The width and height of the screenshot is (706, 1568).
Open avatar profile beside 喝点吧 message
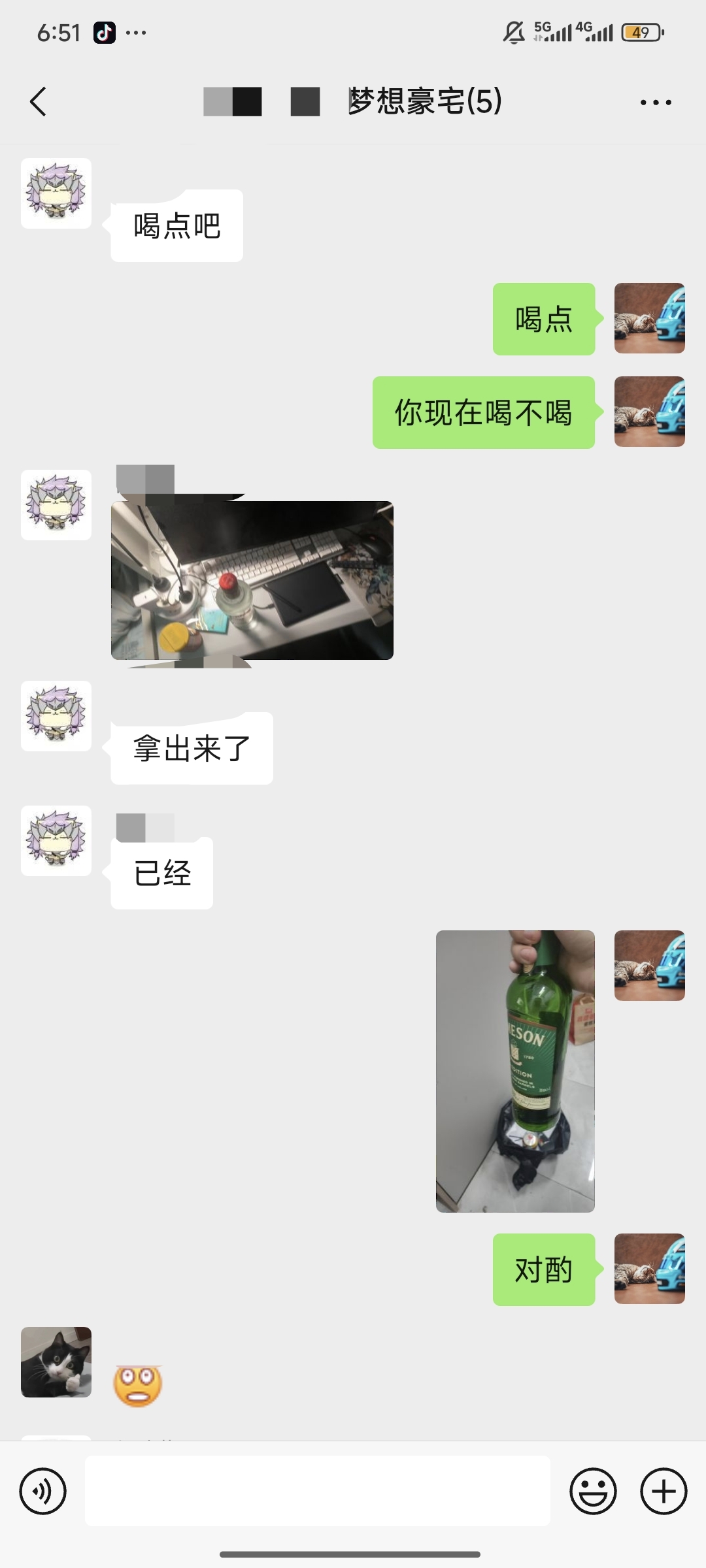tap(56, 193)
